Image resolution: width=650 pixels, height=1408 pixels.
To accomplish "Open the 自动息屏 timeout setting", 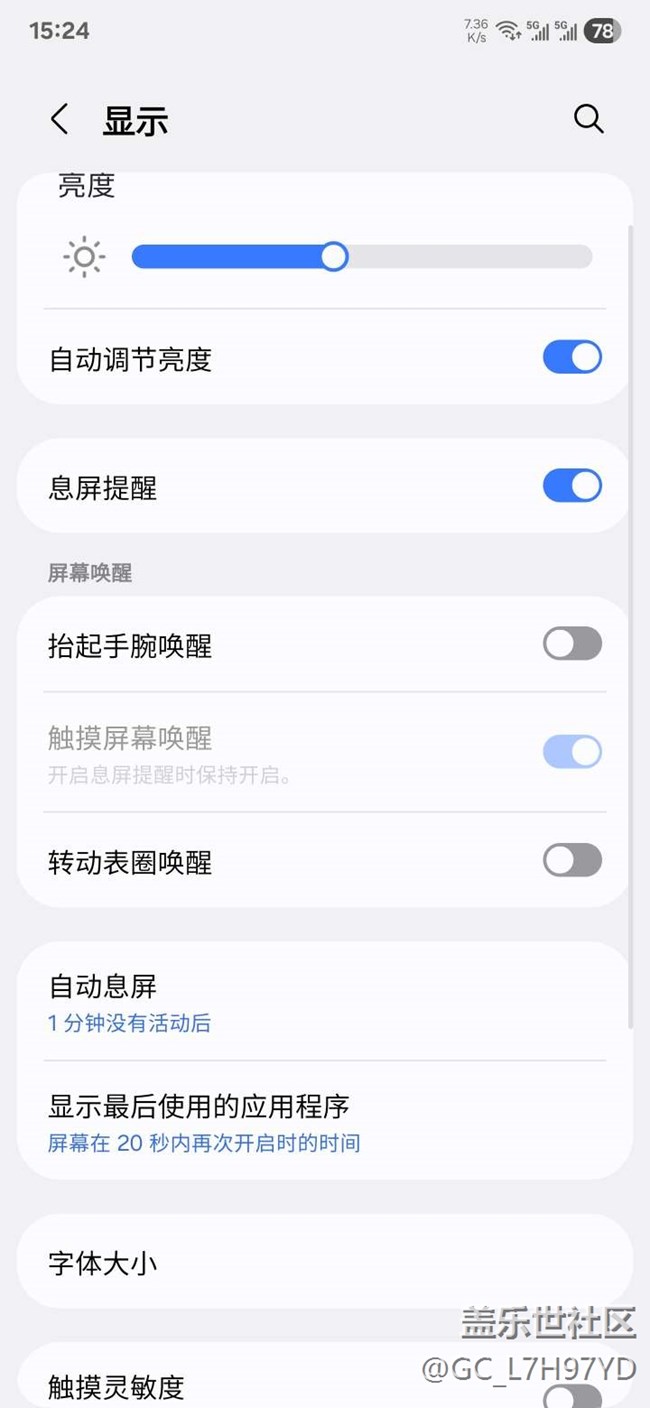I will (325, 1003).
